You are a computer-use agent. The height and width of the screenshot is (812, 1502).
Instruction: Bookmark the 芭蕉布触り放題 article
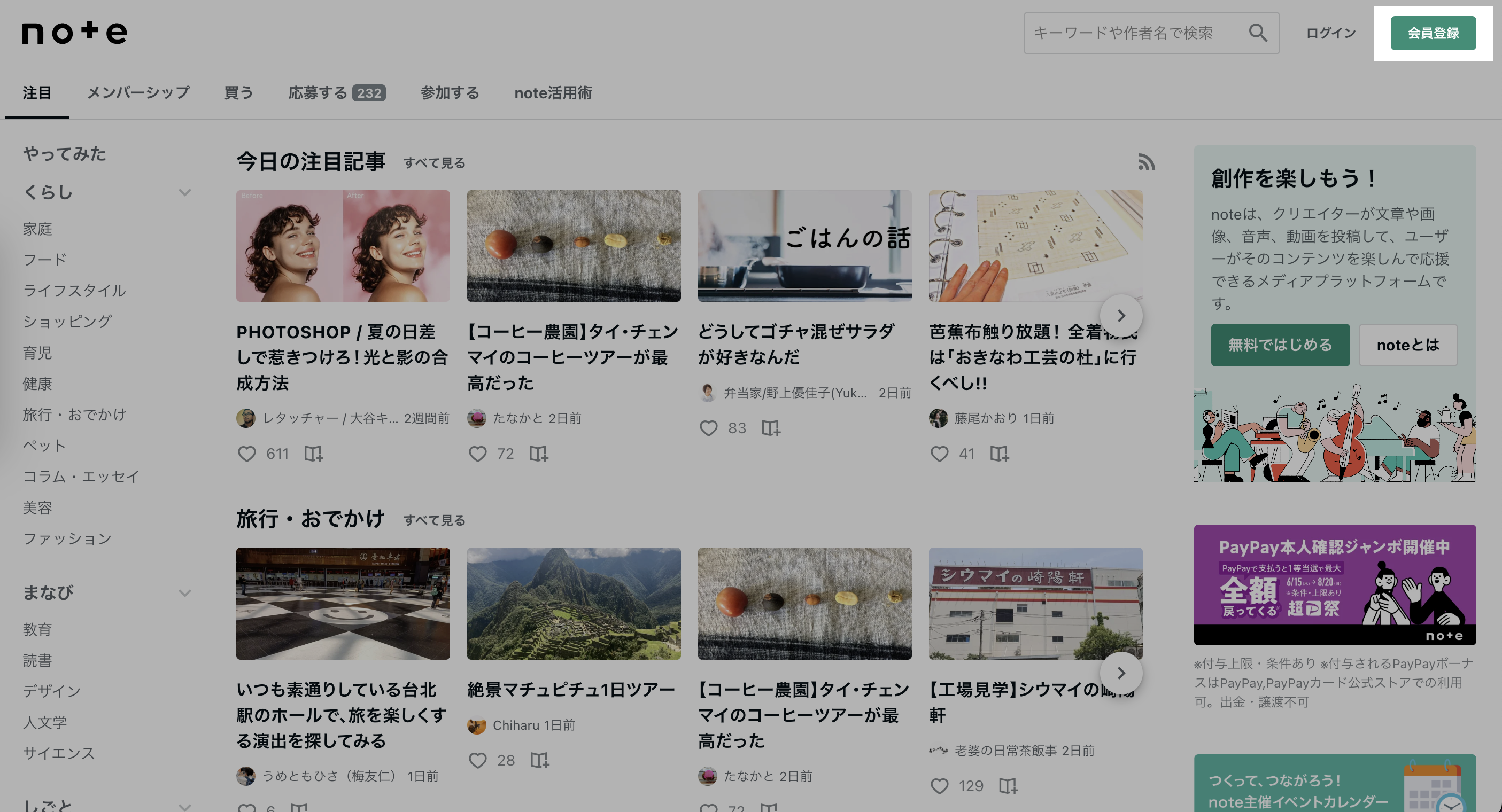[x=999, y=454]
